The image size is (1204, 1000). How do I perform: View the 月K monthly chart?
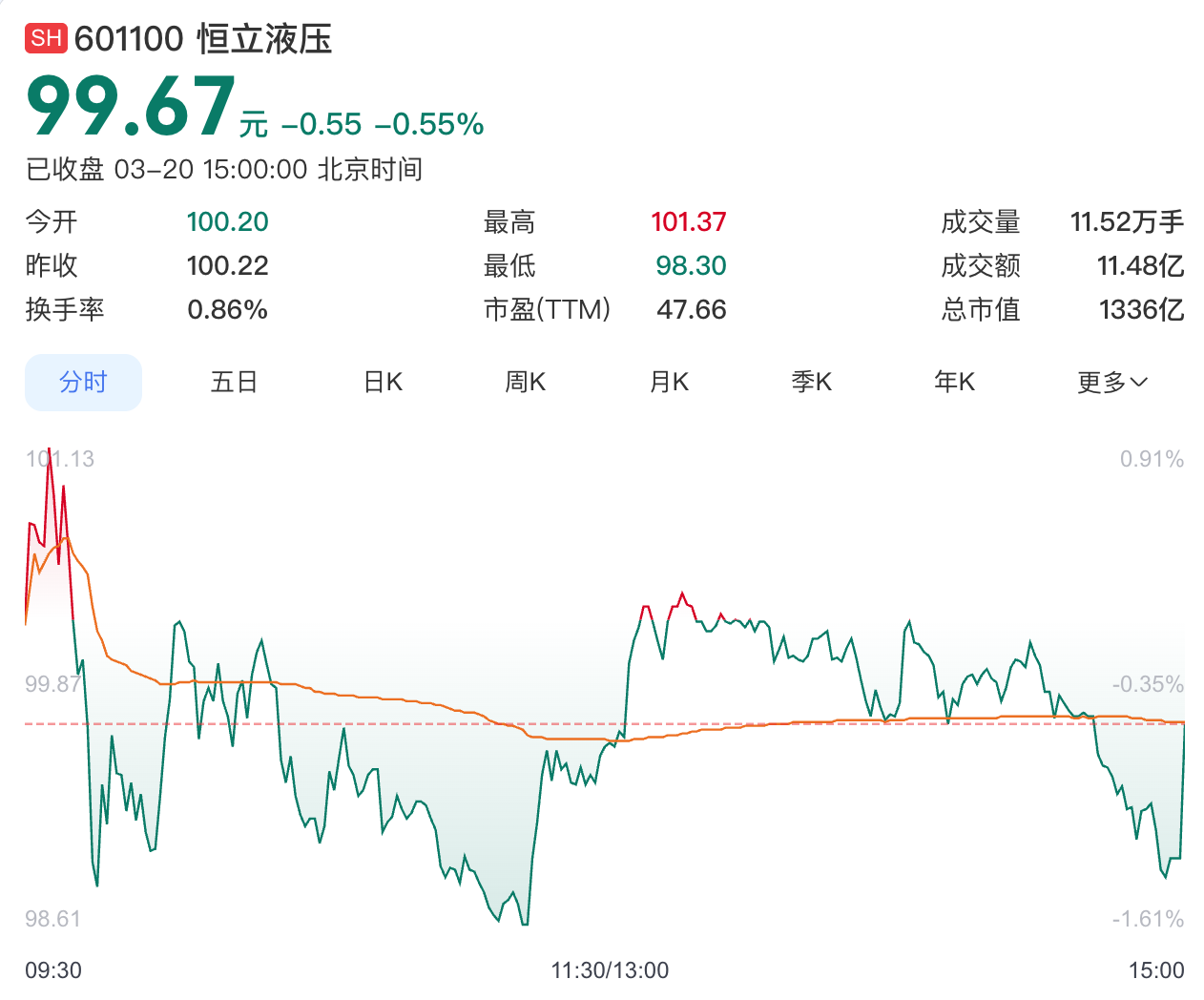click(x=669, y=383)
